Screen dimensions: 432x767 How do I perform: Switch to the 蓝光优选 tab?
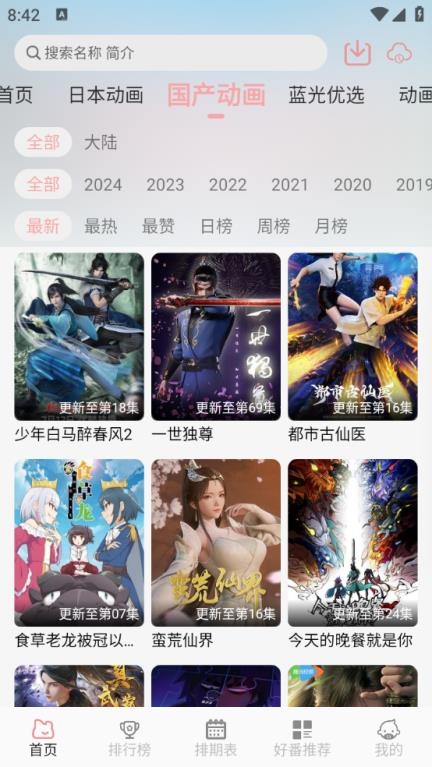tap(326, 95)
